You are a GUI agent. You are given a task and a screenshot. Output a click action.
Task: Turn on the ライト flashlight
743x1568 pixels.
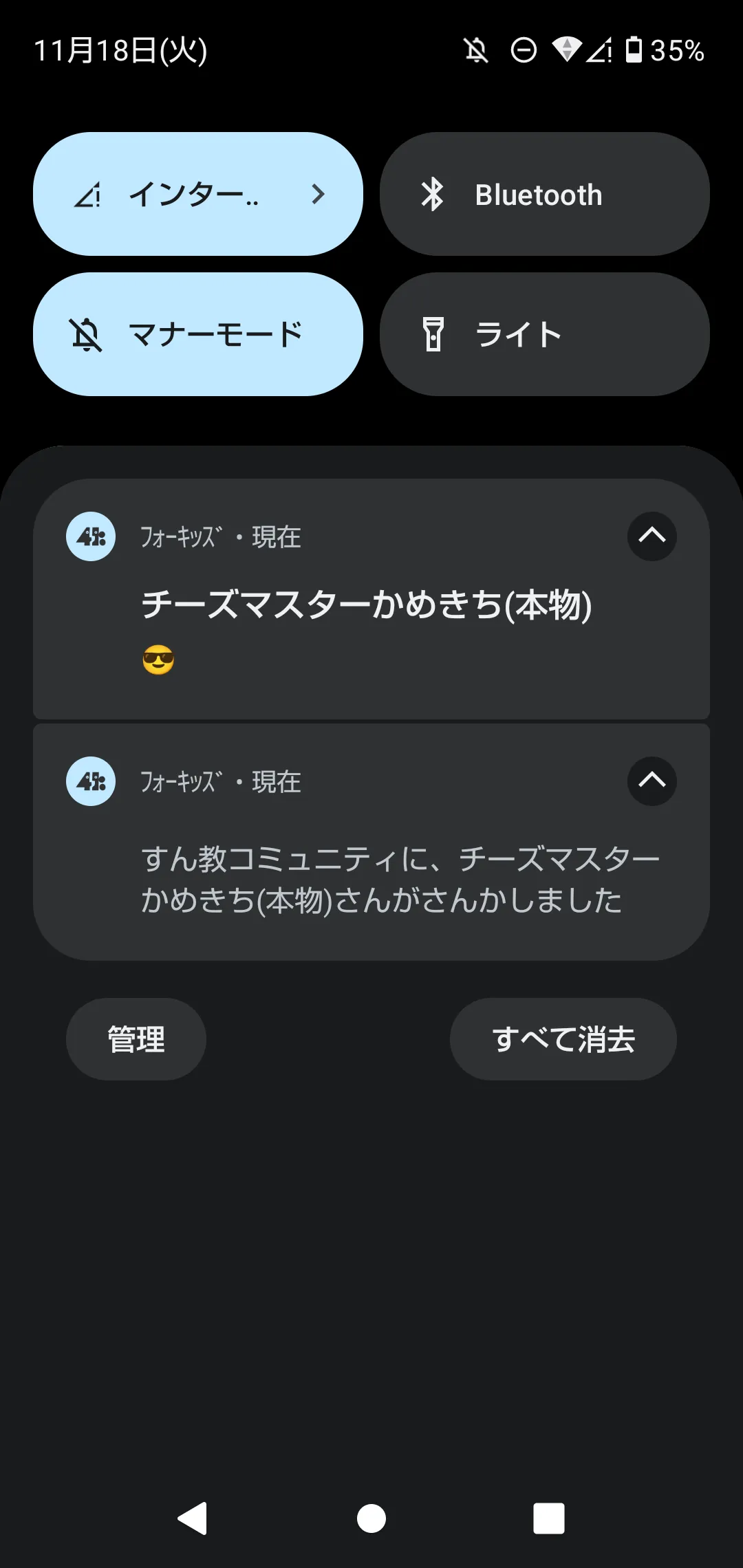pos(544,334)
